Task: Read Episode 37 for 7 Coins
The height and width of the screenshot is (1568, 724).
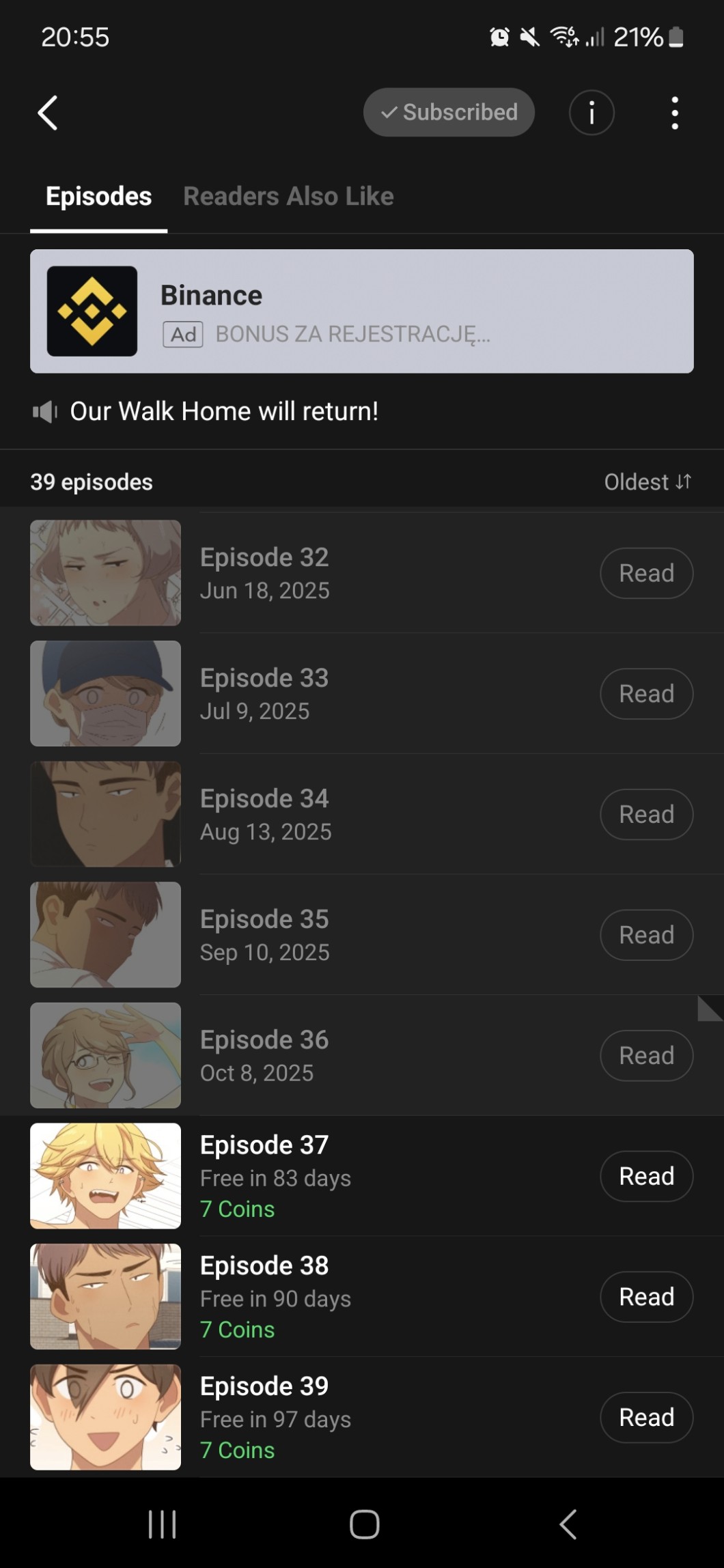Action: [645, 1176]
